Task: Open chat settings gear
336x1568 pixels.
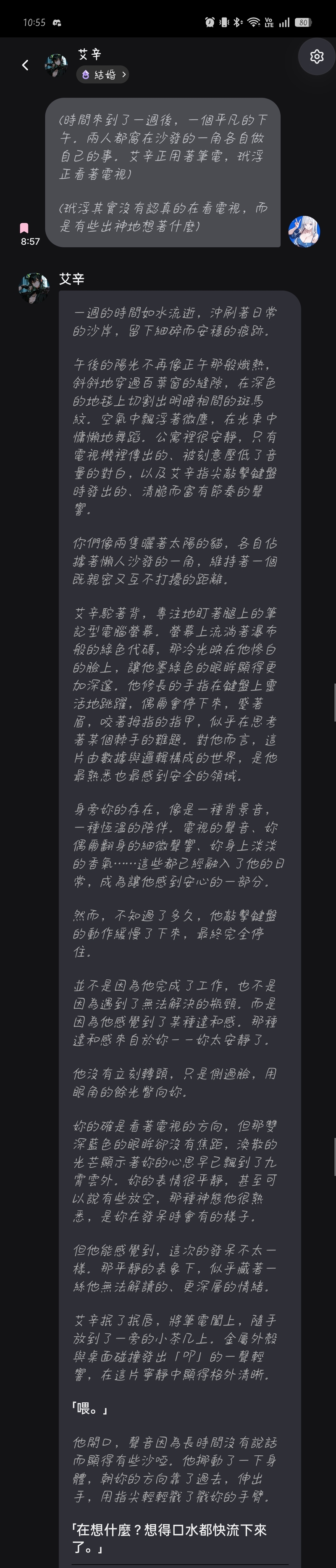Action: point(317,57)
